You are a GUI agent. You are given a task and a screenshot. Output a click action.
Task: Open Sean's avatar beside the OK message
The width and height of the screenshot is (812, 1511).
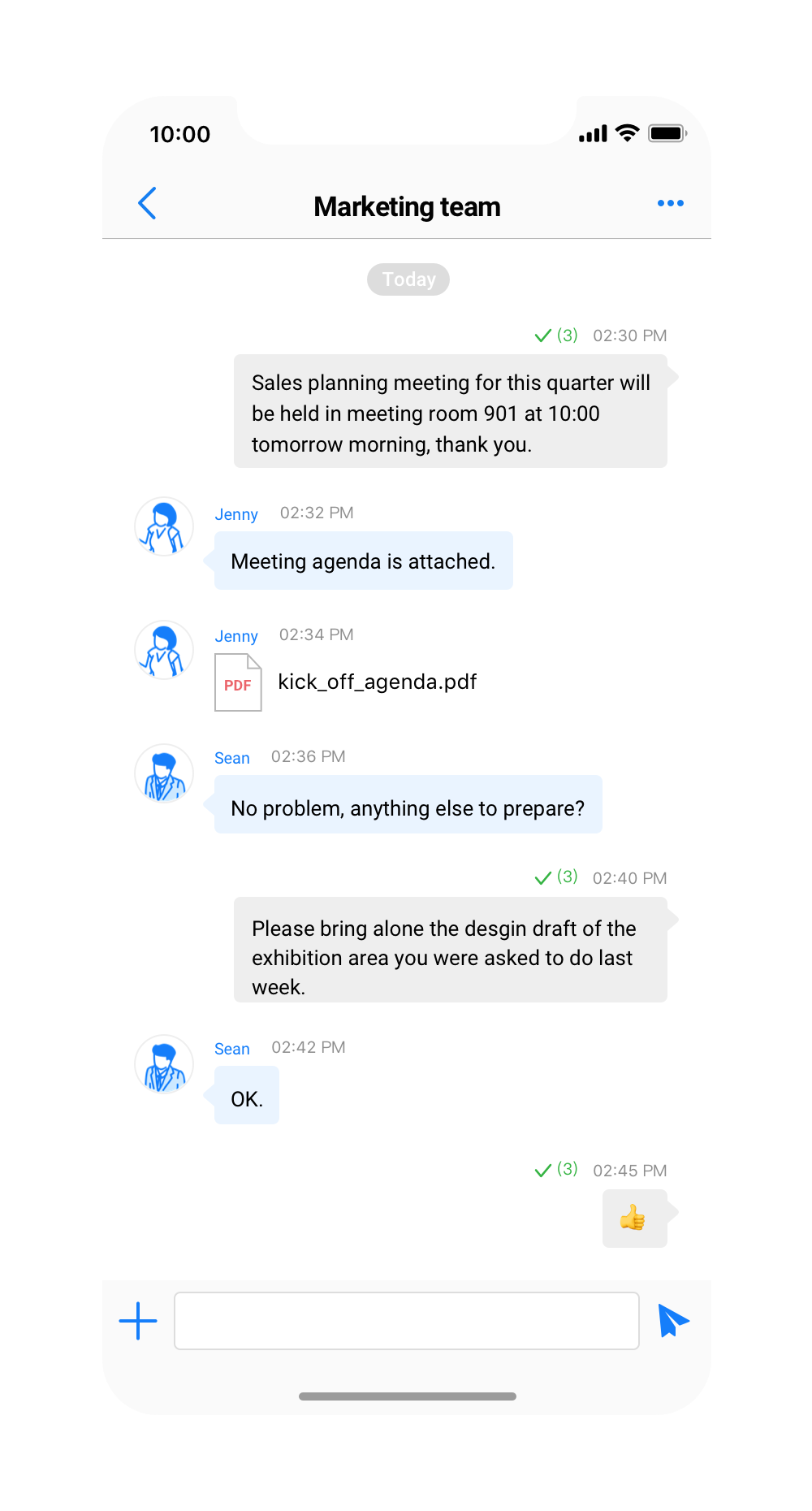point(164,1064)
